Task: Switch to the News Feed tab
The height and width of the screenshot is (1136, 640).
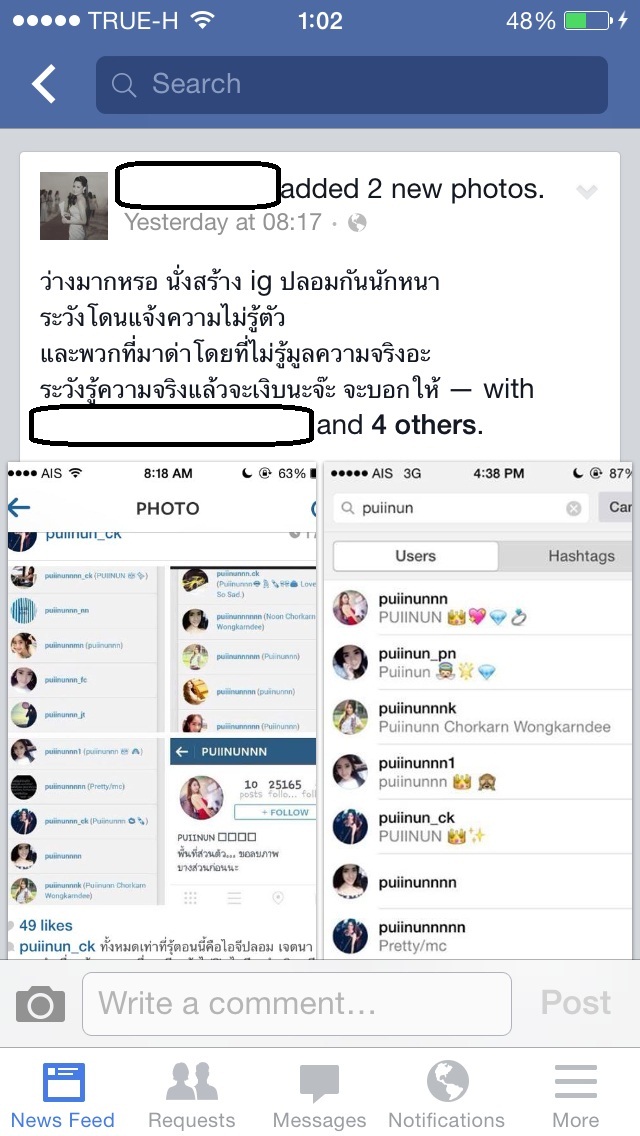Action: (63, 1095)
